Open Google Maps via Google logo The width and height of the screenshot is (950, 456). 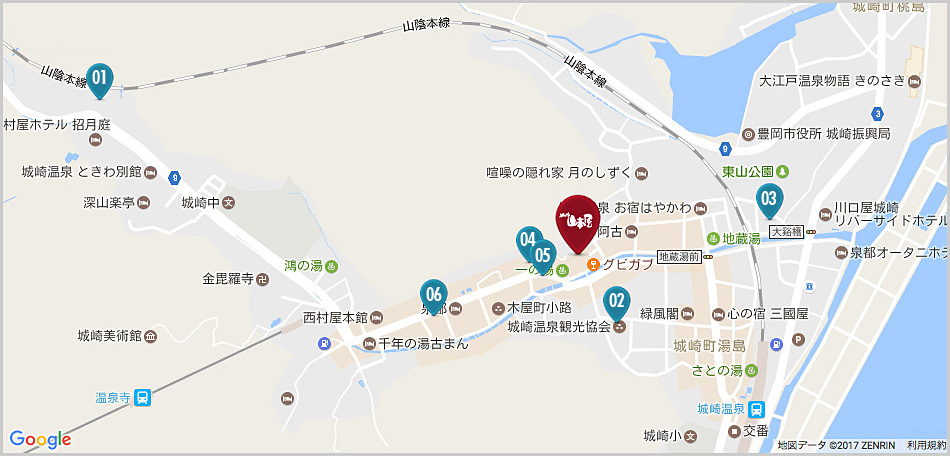pos(40,439)
